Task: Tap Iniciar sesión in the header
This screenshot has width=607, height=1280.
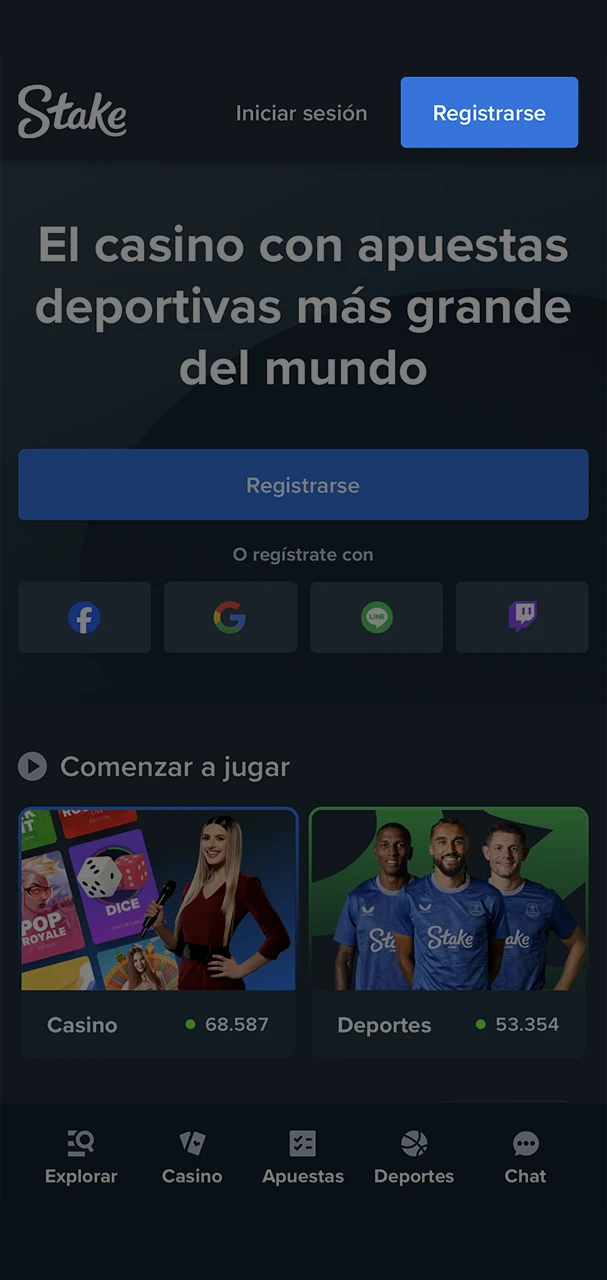Action: [x=301, y=113]
